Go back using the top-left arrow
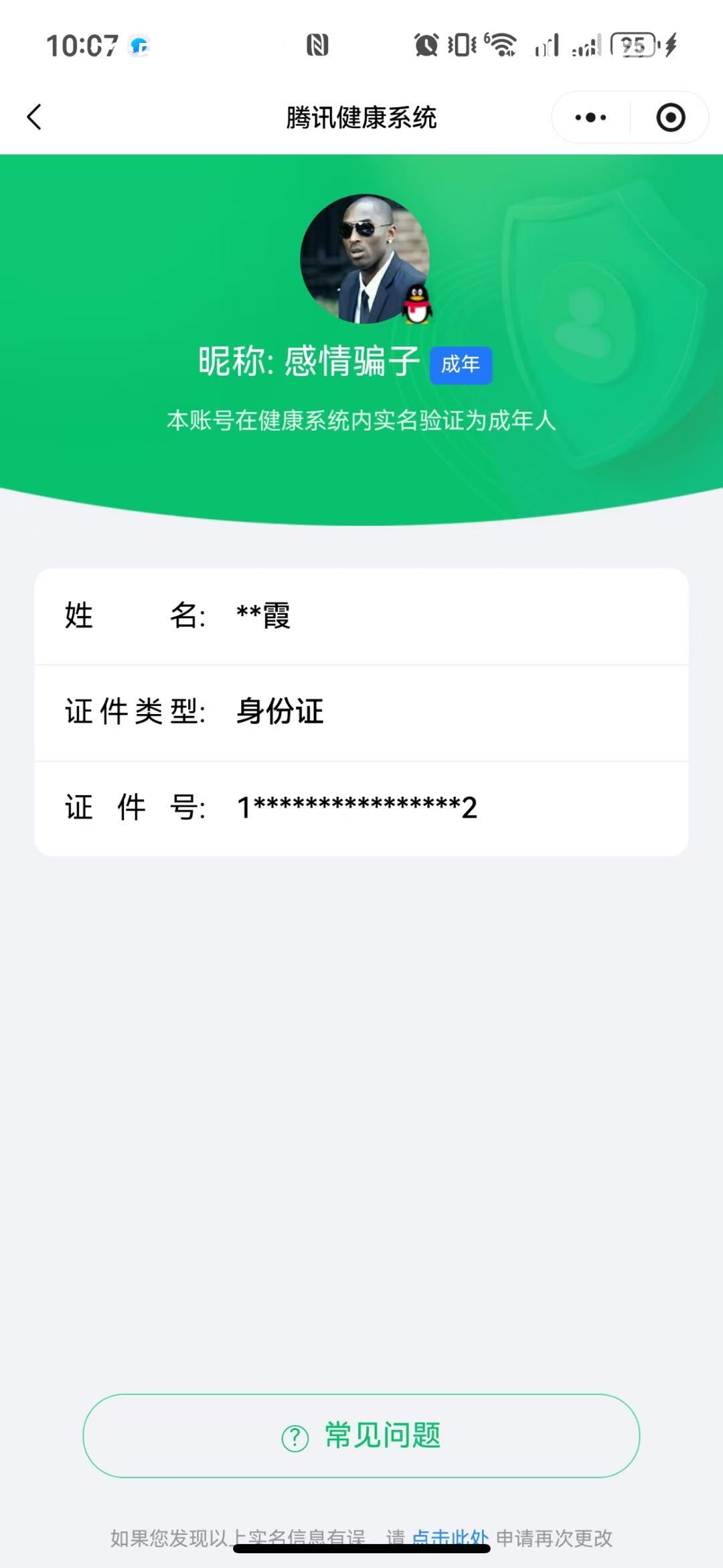 pyautogui.click(x=35, y=117)
